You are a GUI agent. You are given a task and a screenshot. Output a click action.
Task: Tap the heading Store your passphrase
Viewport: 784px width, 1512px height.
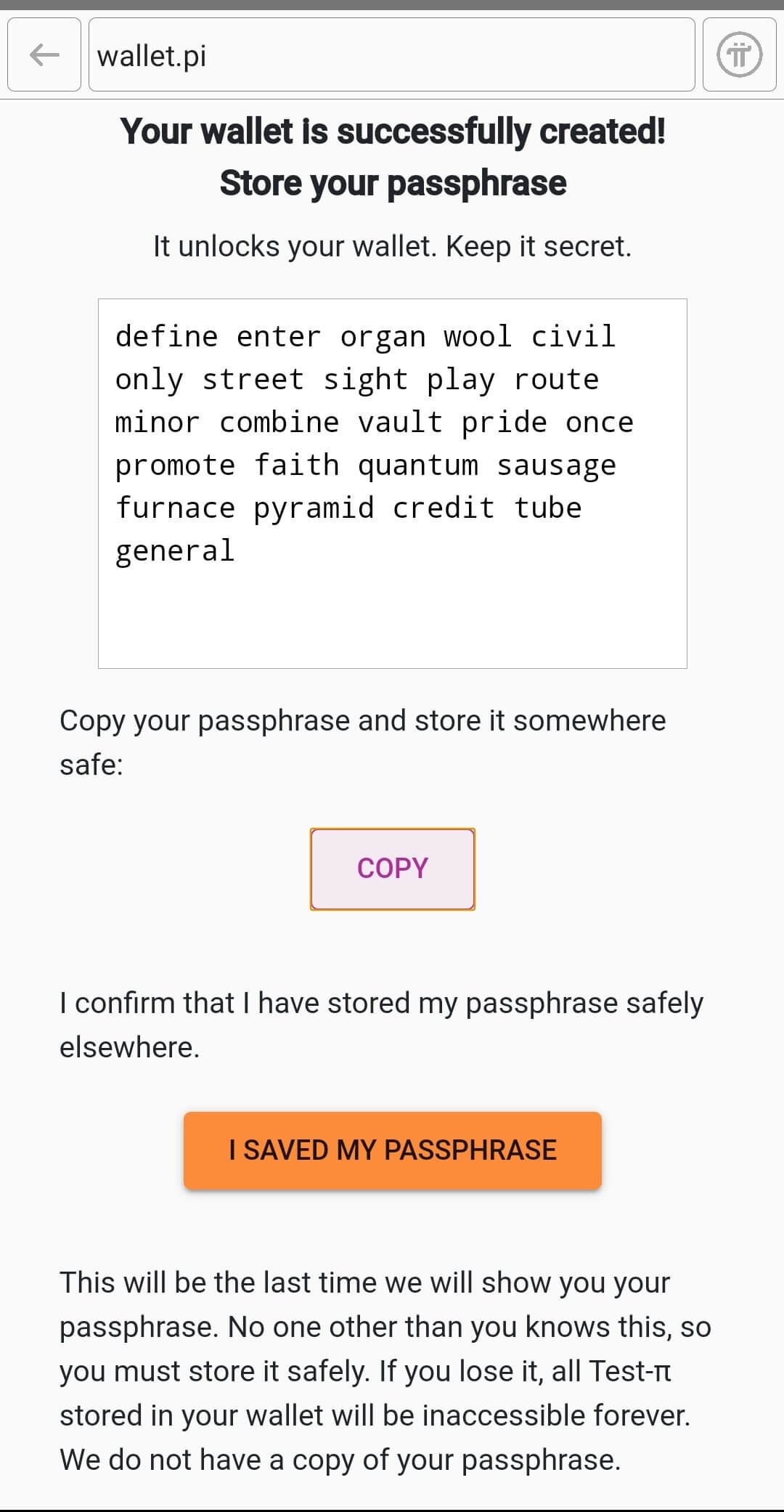click(392, 182)
